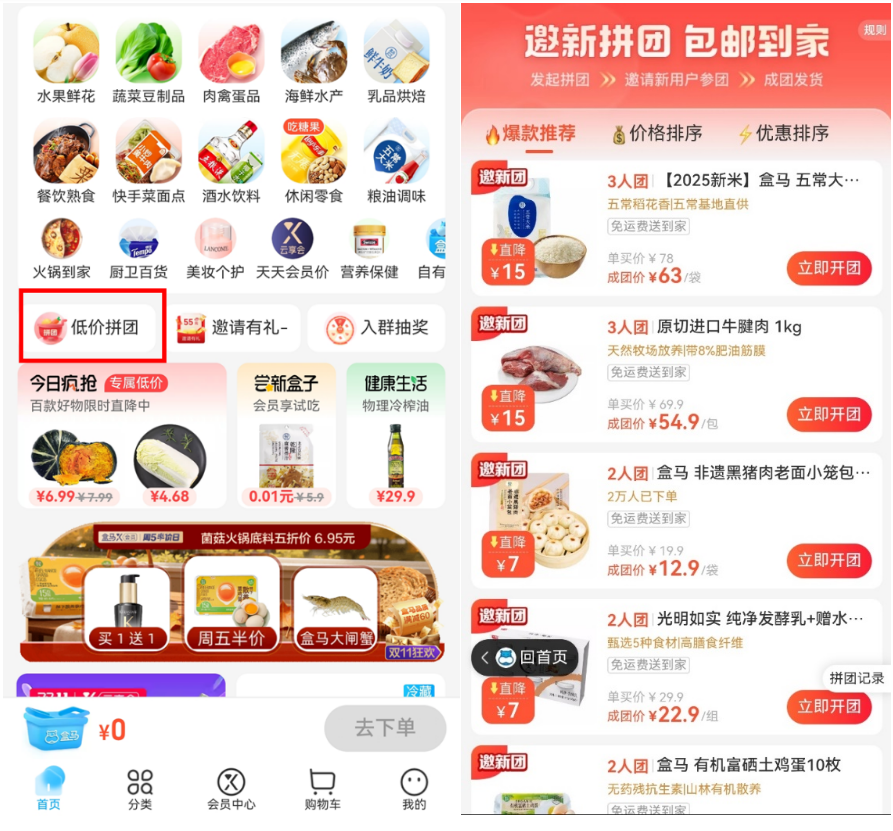Select the 优惠排序 sorting tab
893x831 pixels.
pos(783,133)
